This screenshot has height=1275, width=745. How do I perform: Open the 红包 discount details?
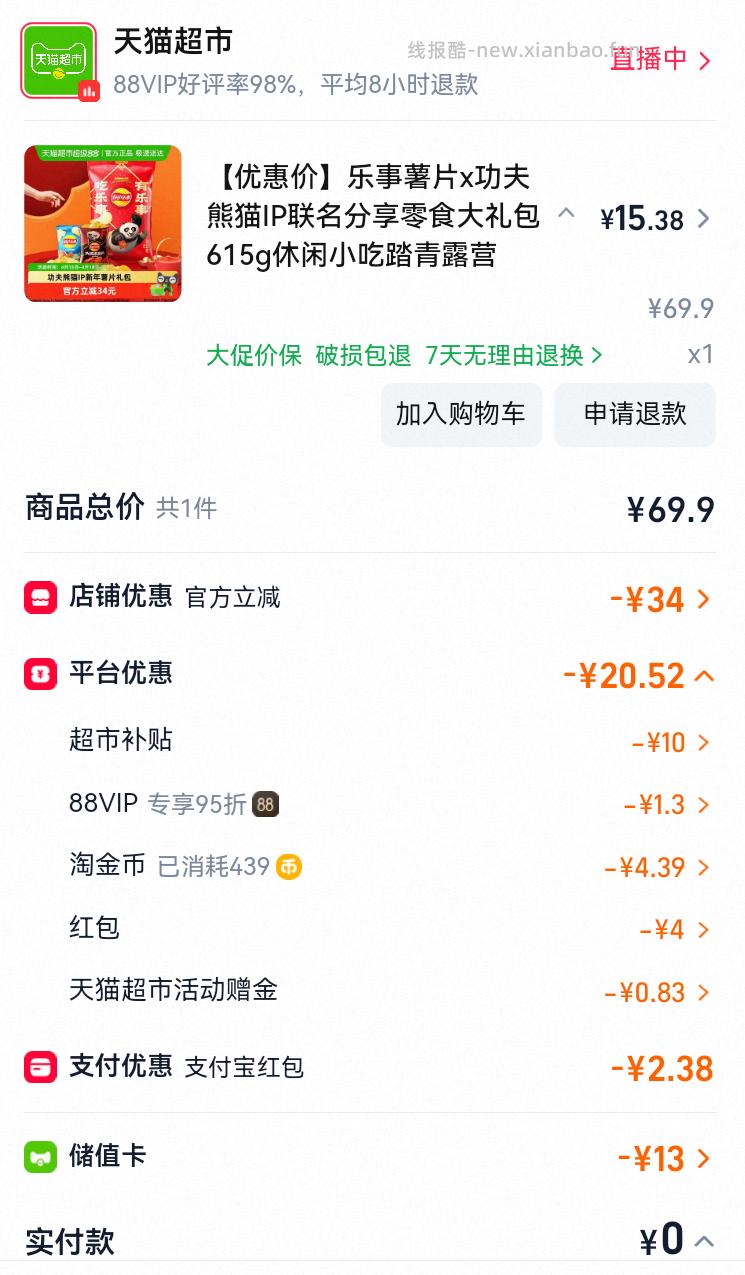(x=704, y=930)
